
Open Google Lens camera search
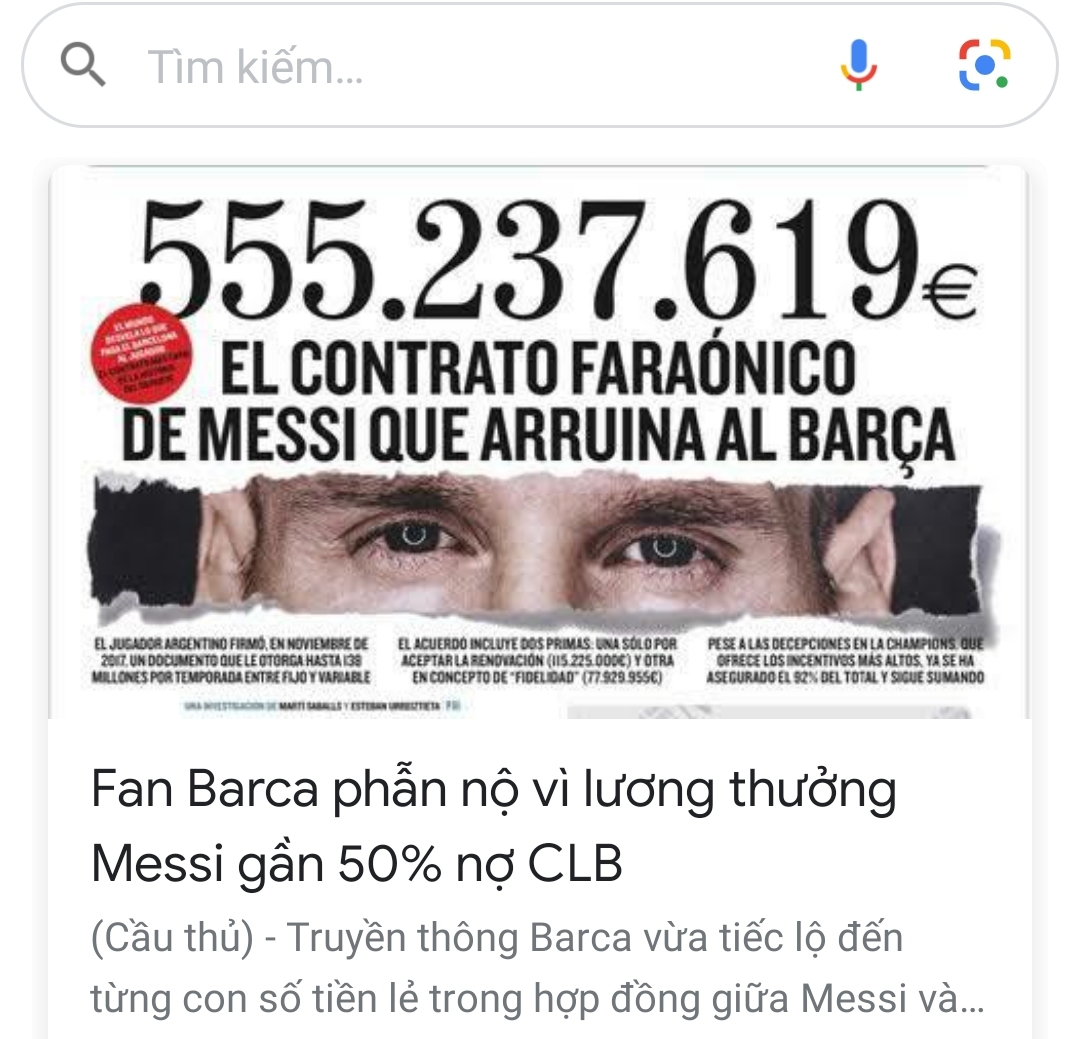[984, 66]
